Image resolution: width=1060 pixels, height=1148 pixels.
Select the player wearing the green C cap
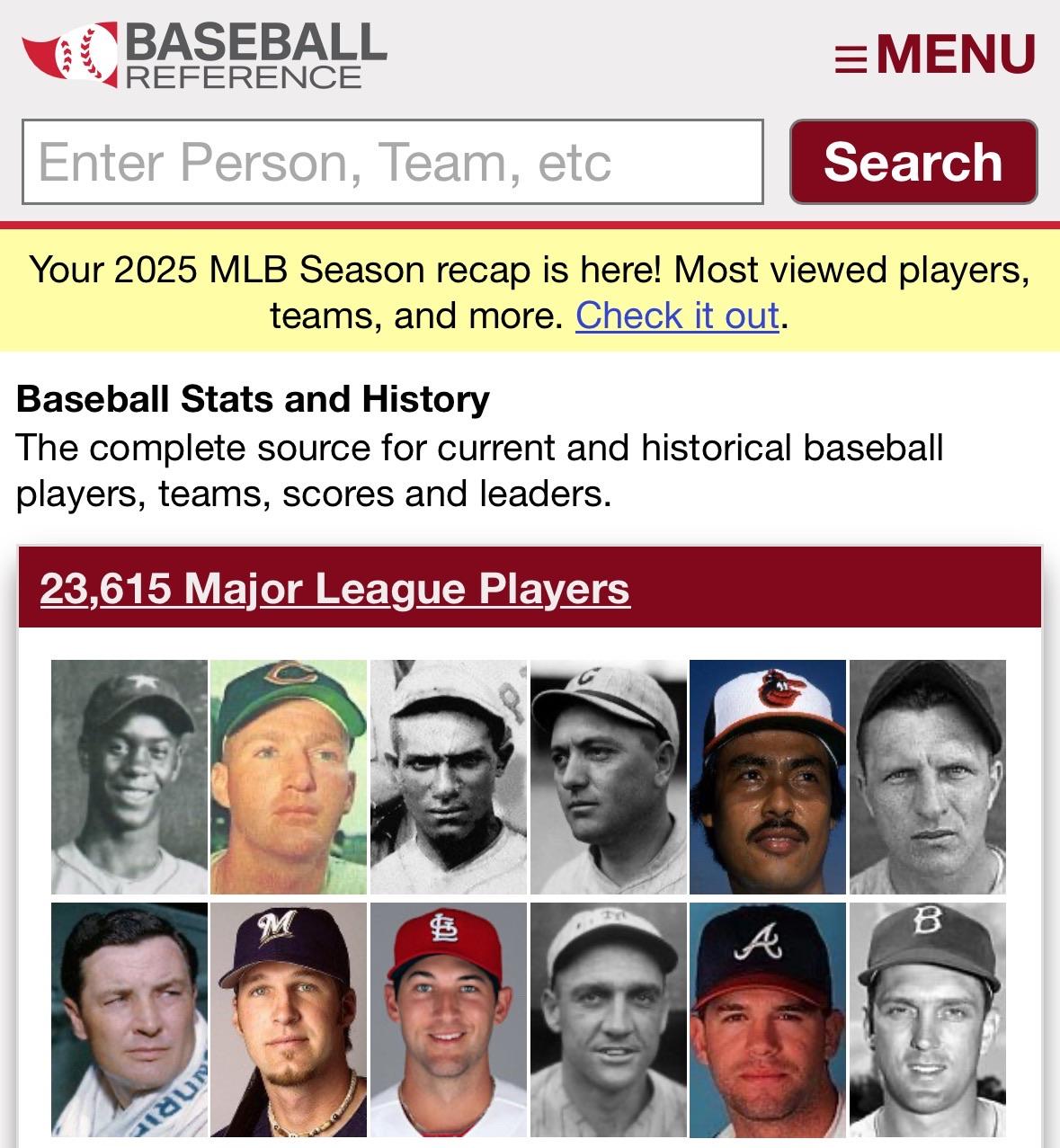click(x=289, y=777)
